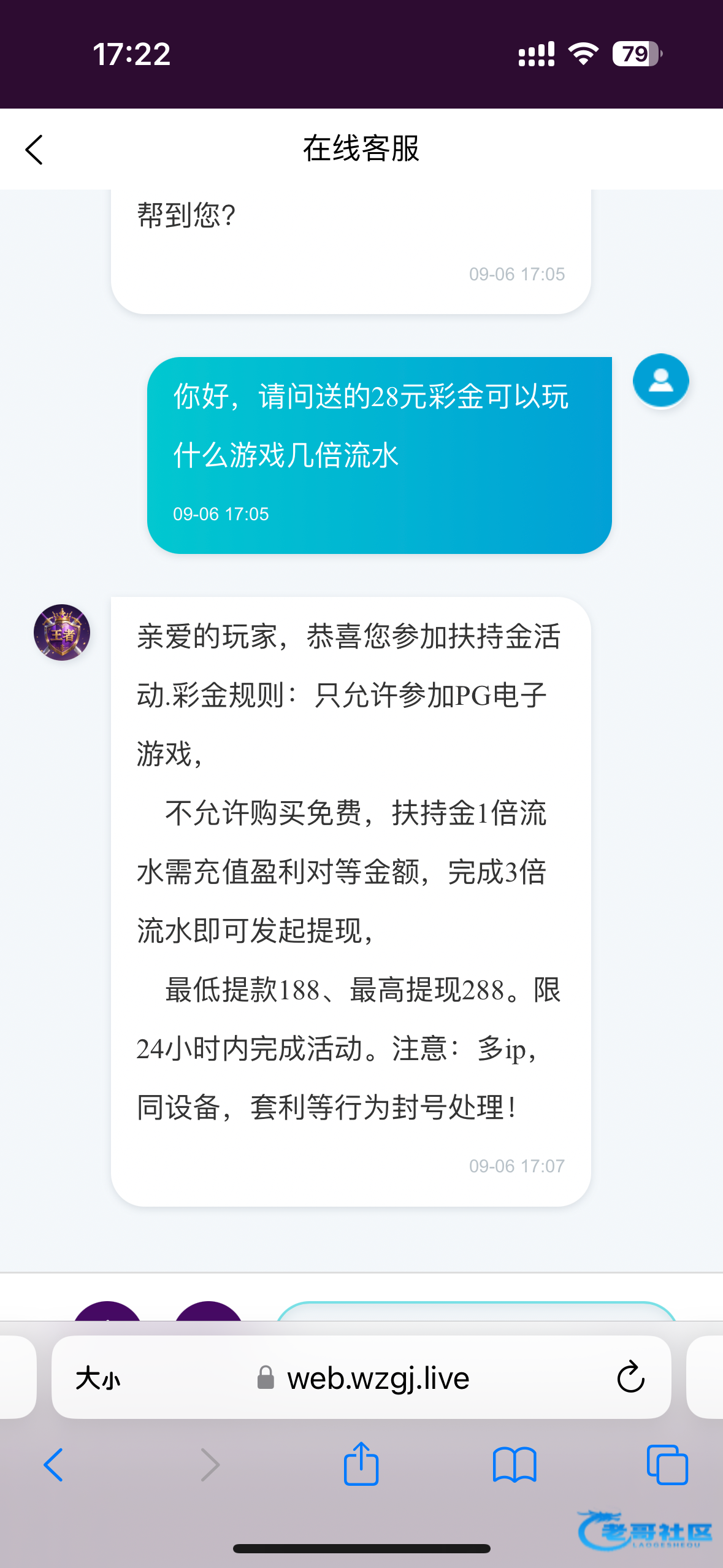Reload the web.wzgj.live page
723x1568 pixels.
(x=630, y=1378)
